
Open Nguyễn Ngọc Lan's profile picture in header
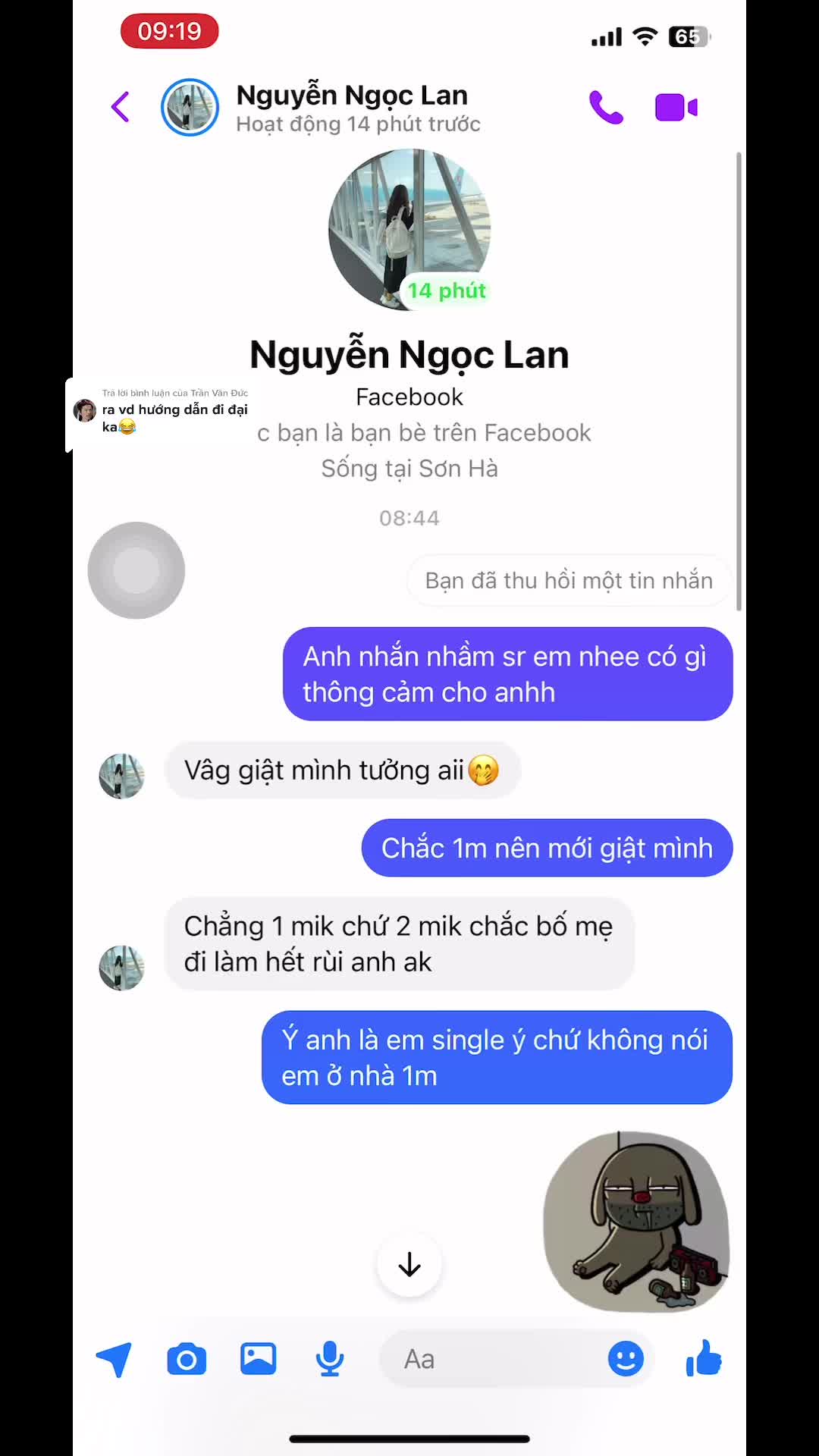pyautogui.click(x=190, y=107)
